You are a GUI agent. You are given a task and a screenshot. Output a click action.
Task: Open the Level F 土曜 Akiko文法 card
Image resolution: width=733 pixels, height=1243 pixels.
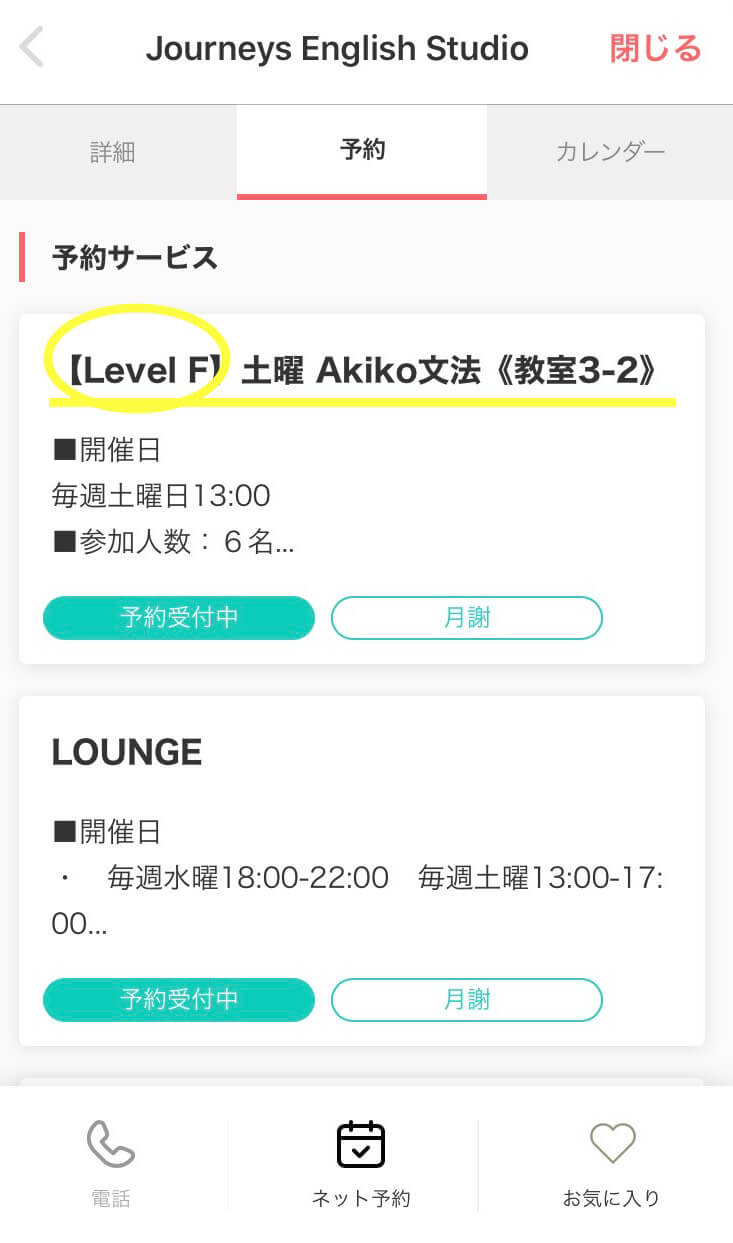coord(362,489)
